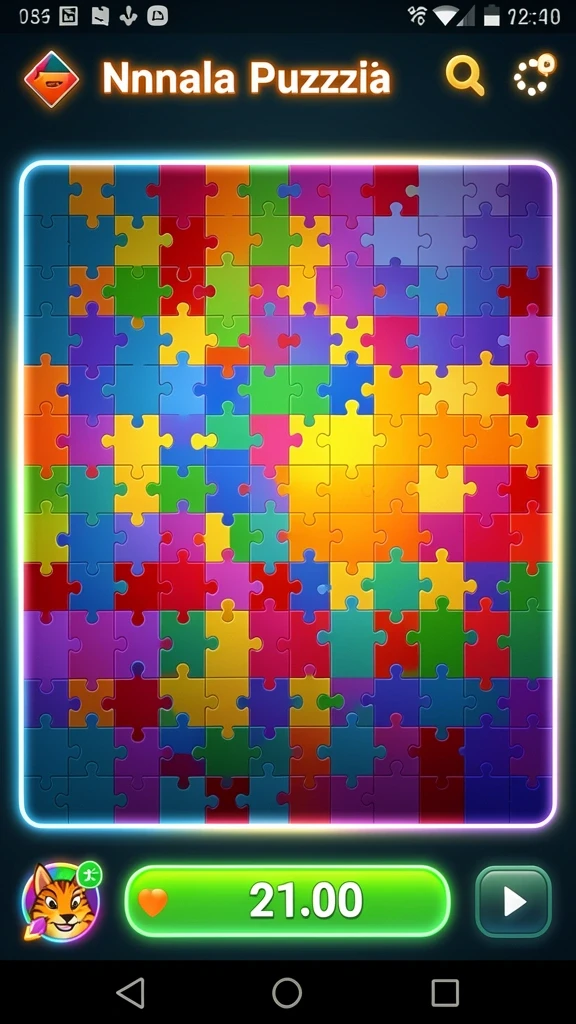
Task: Open the dotted circle settings icon
Action: coord(534,74)
